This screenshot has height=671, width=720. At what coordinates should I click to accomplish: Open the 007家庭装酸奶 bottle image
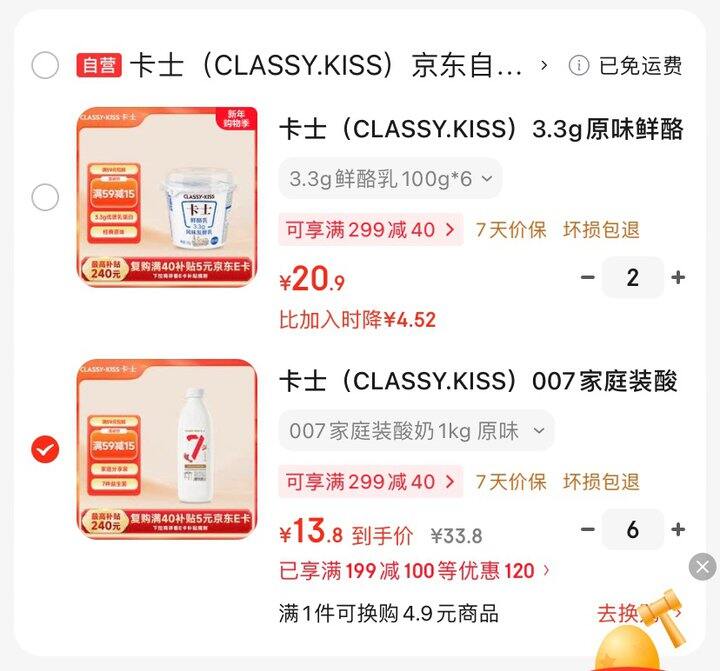tap(167, 449)
